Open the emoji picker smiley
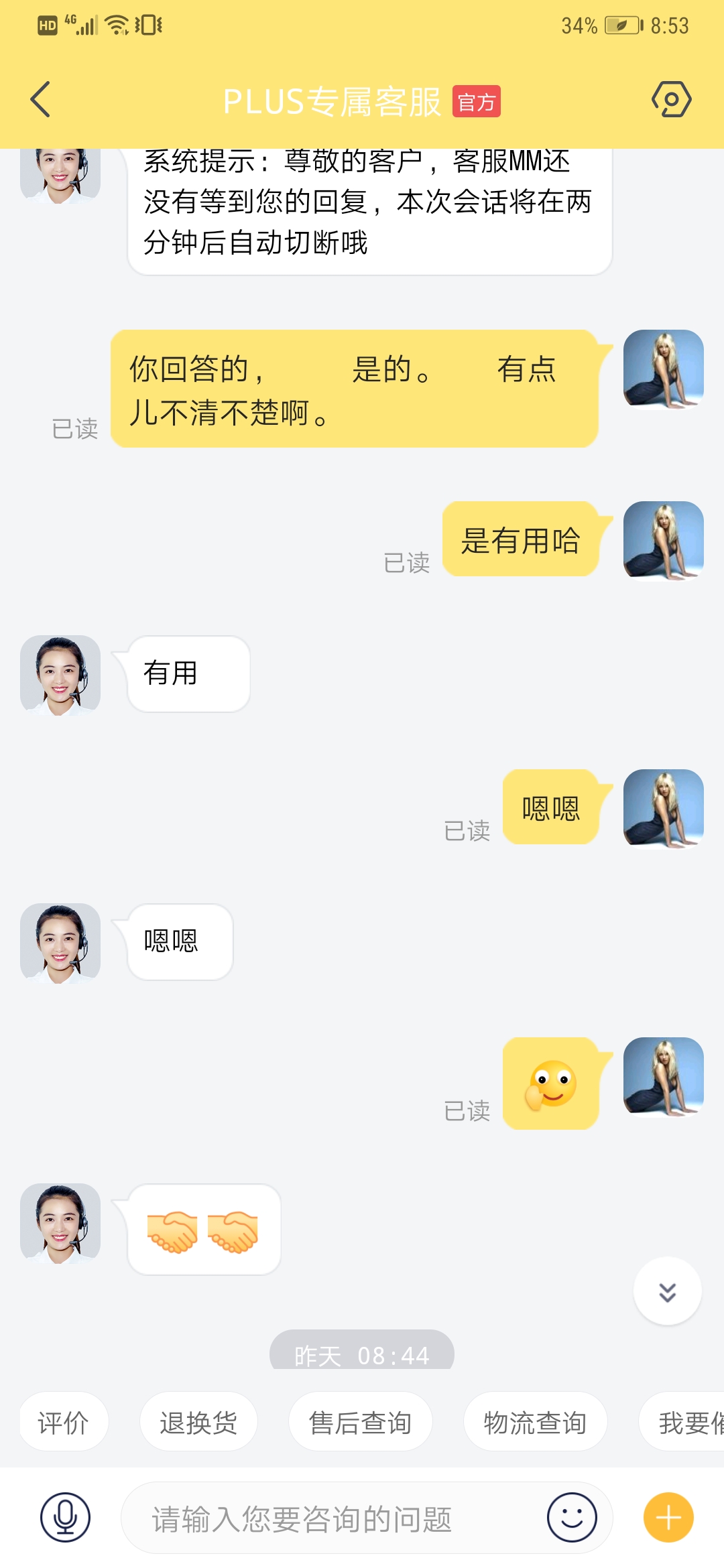 [572, 1517]
